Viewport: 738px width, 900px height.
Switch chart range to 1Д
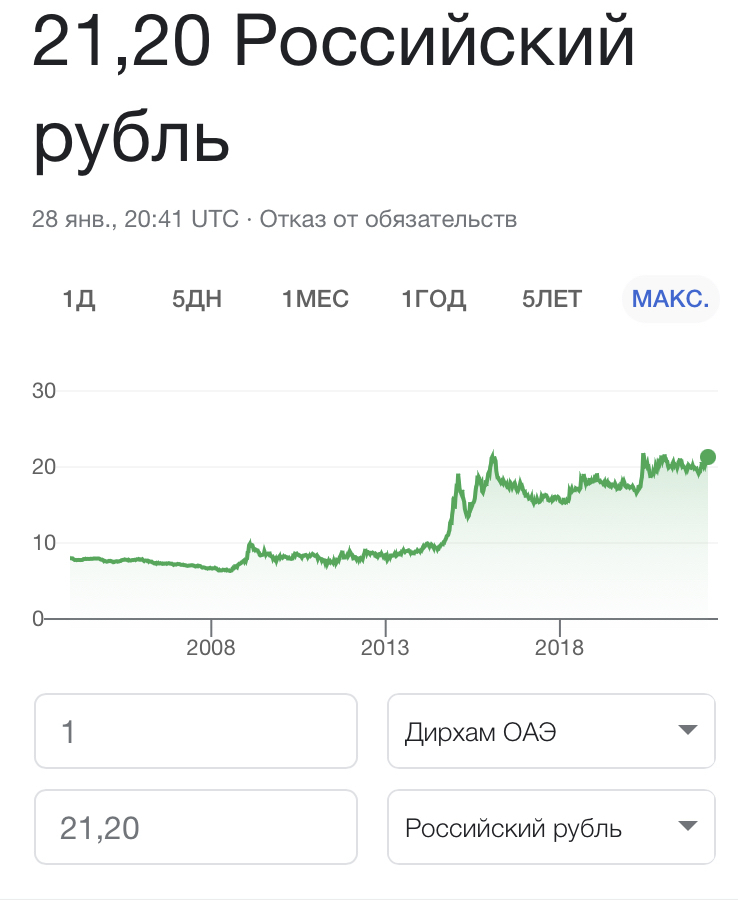[x=79, y=299]
